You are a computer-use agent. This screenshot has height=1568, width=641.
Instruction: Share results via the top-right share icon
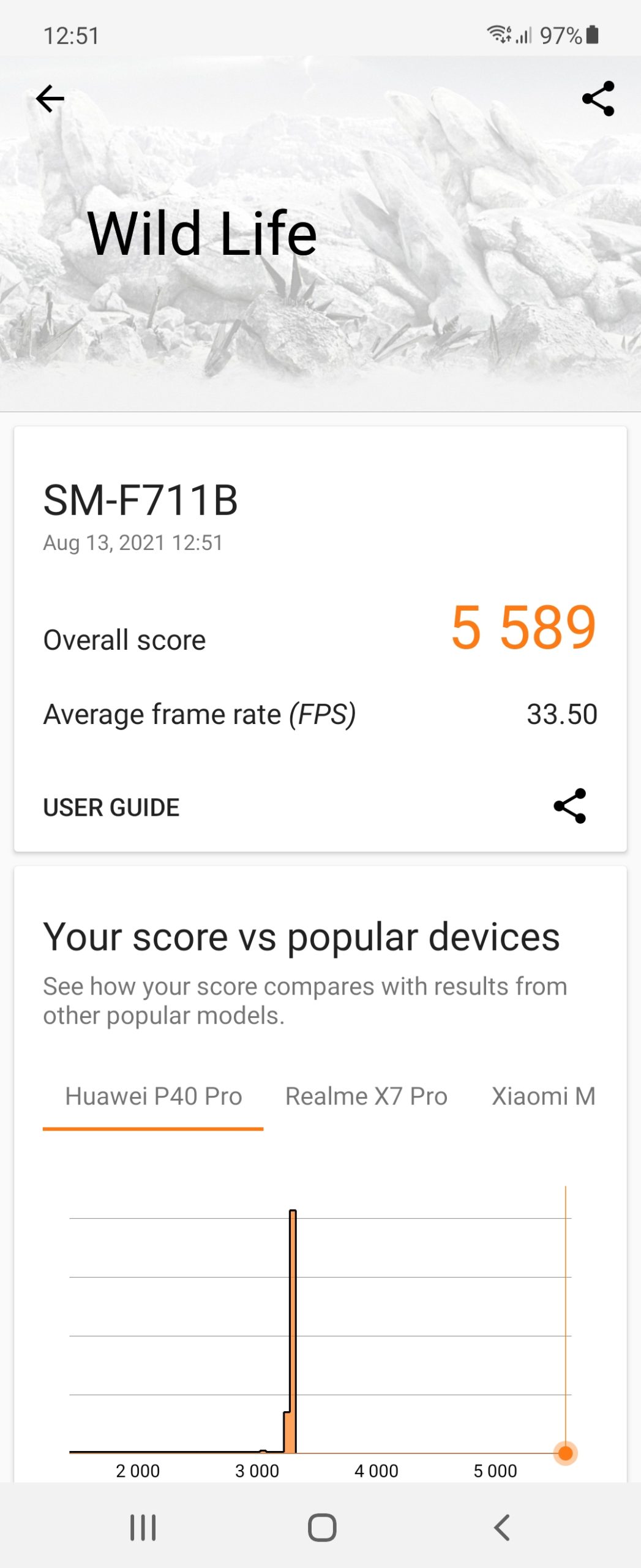pyautogui.click(x=598, y=99)
